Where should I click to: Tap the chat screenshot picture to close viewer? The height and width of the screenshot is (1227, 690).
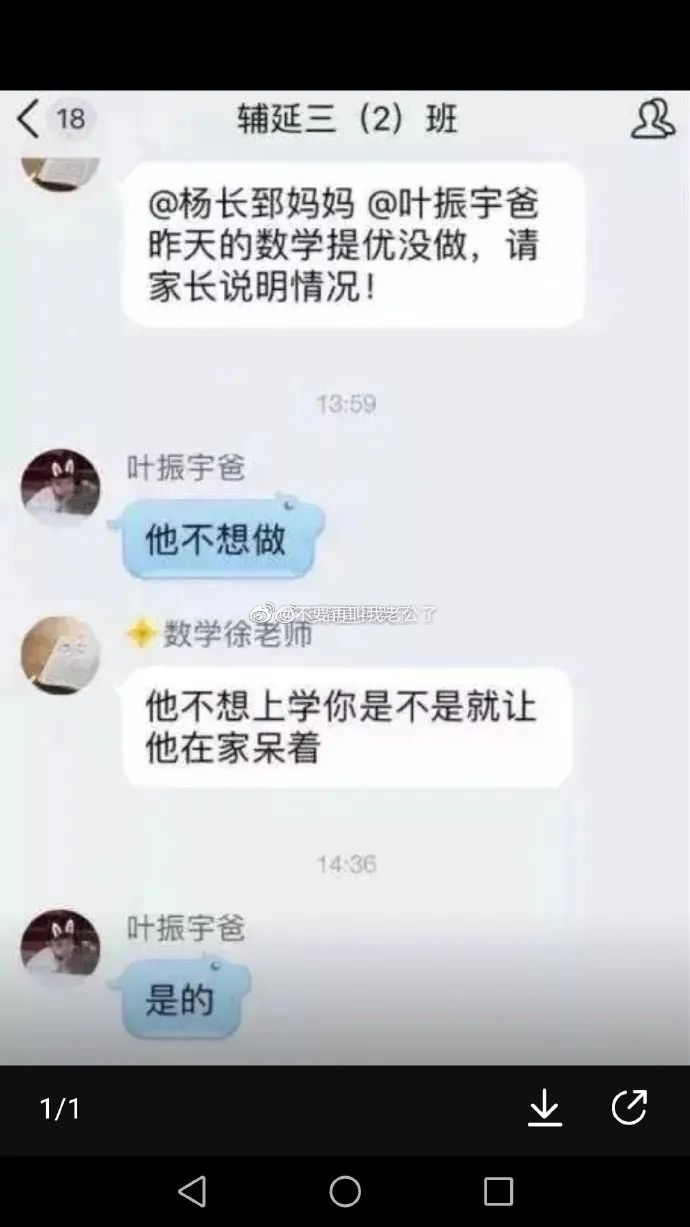(345, 577)
